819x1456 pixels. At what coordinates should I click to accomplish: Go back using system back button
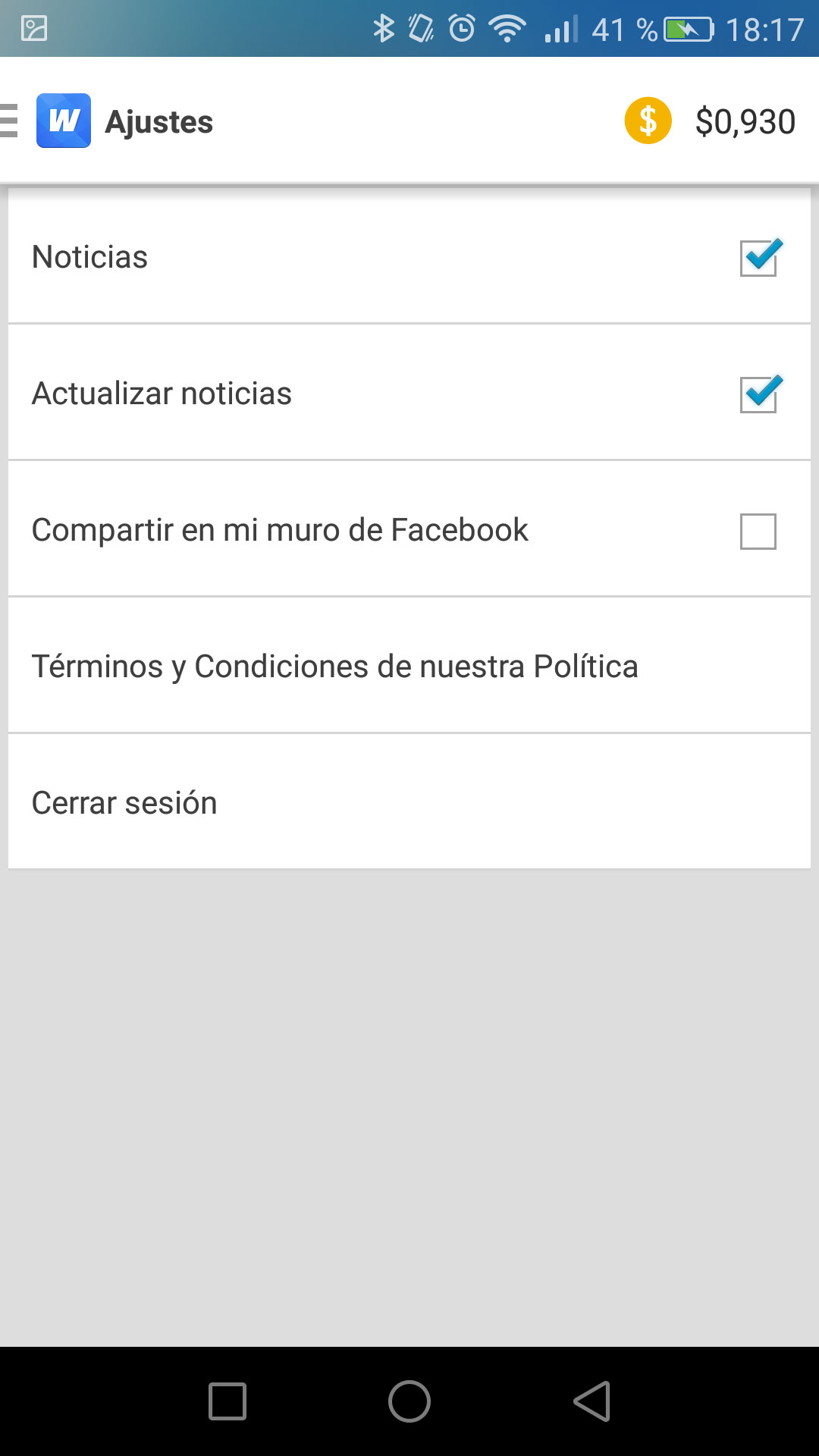point(591,1401)
